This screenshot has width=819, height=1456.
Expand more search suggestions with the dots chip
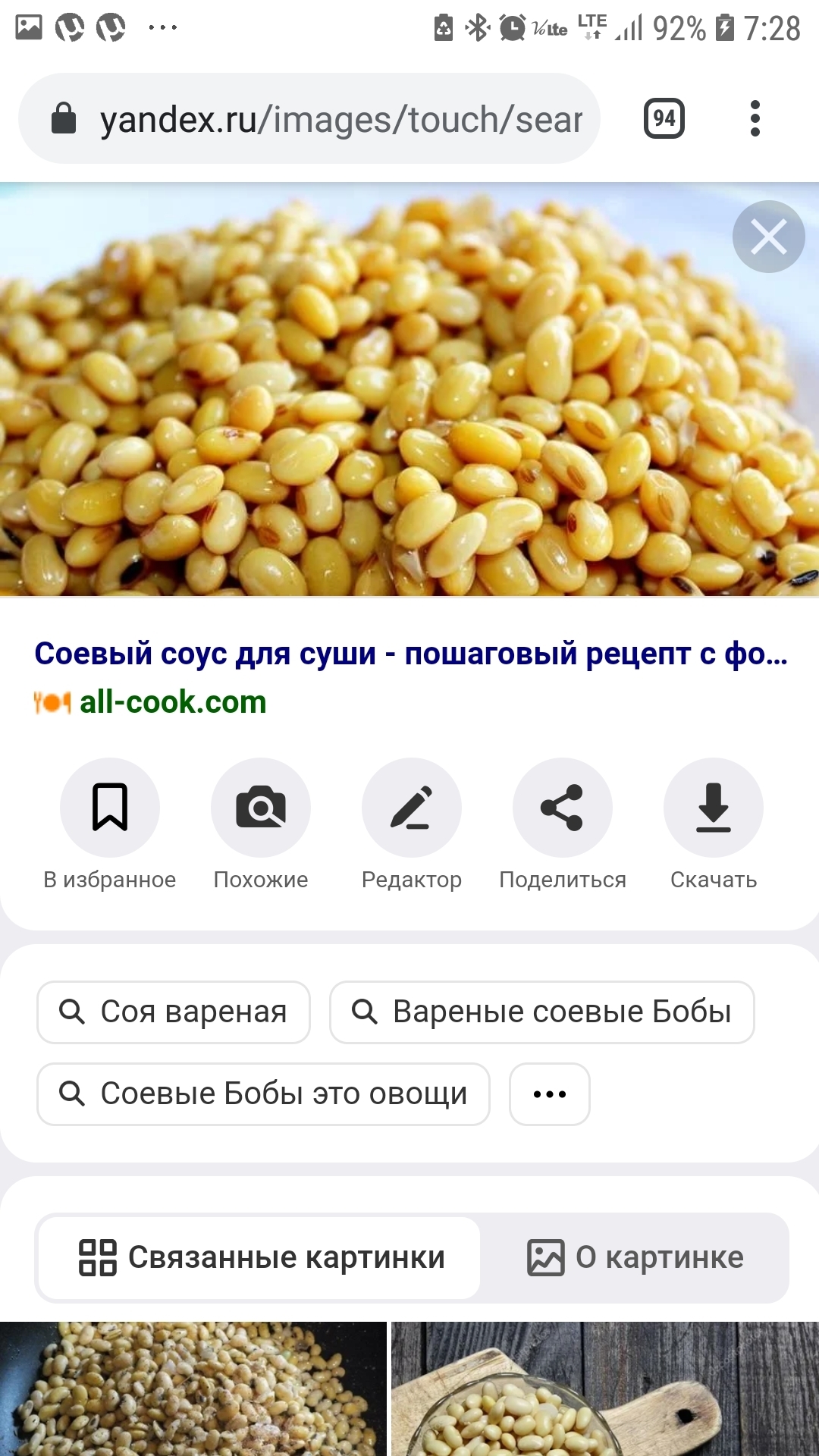(x=549, y=1094)
